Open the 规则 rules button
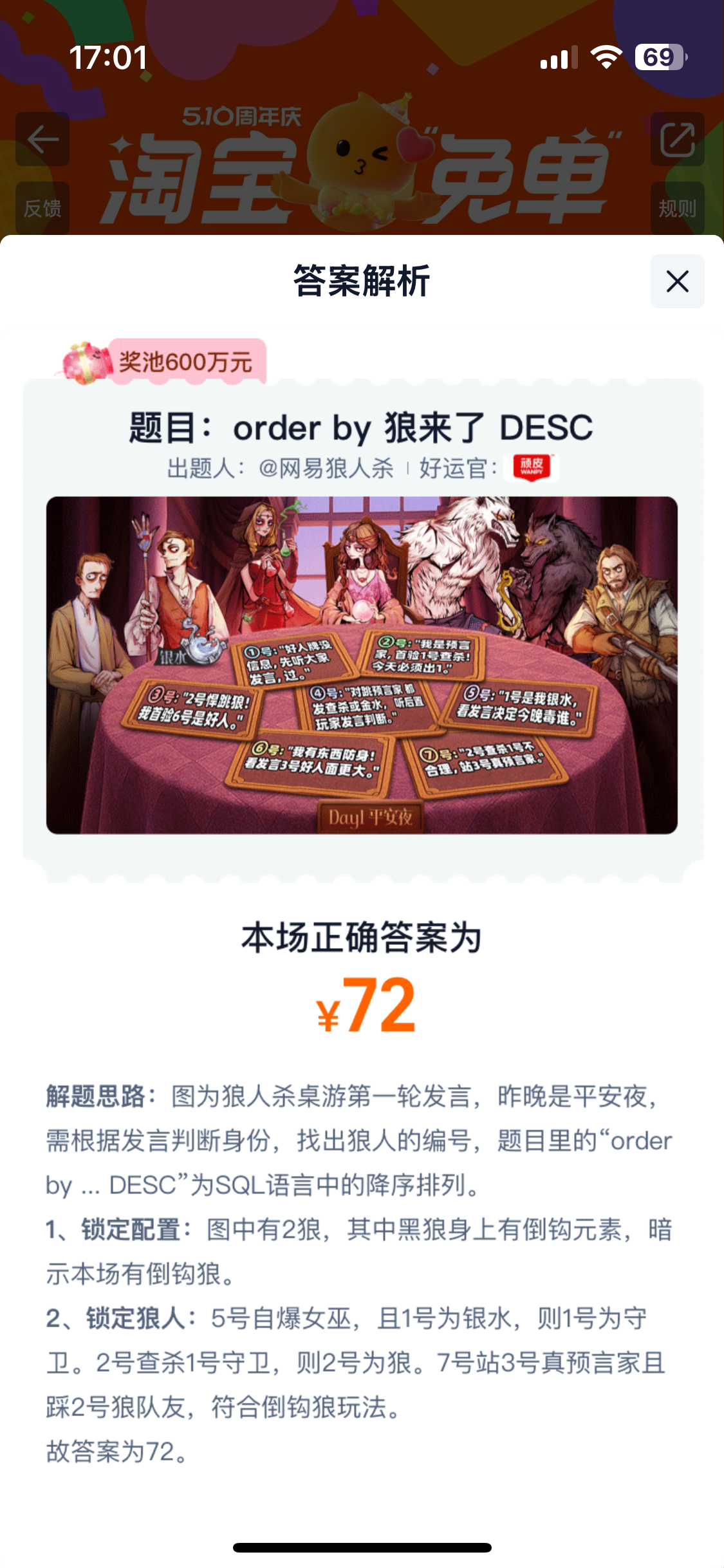 [677, 208]
